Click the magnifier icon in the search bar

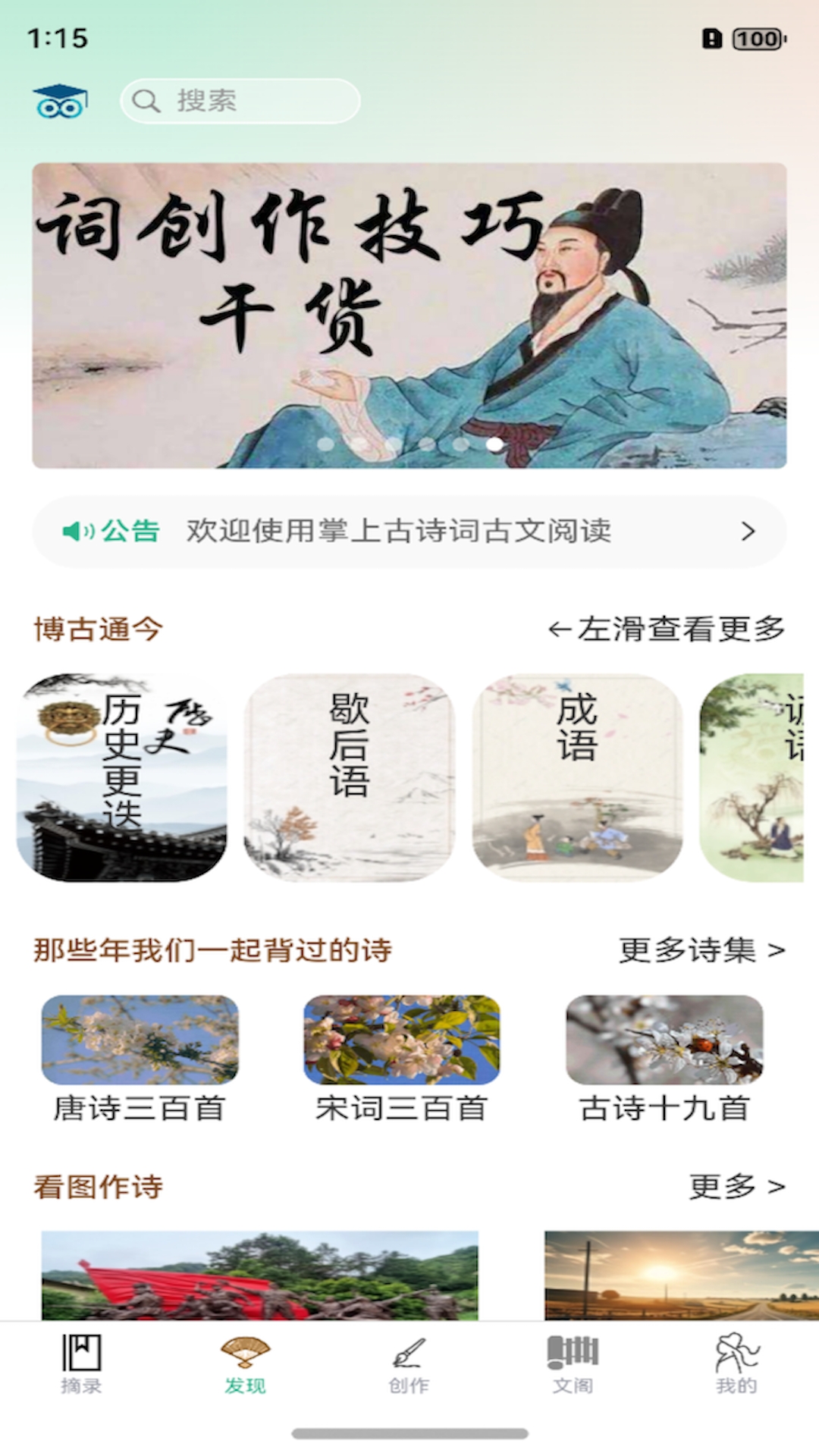146,100
